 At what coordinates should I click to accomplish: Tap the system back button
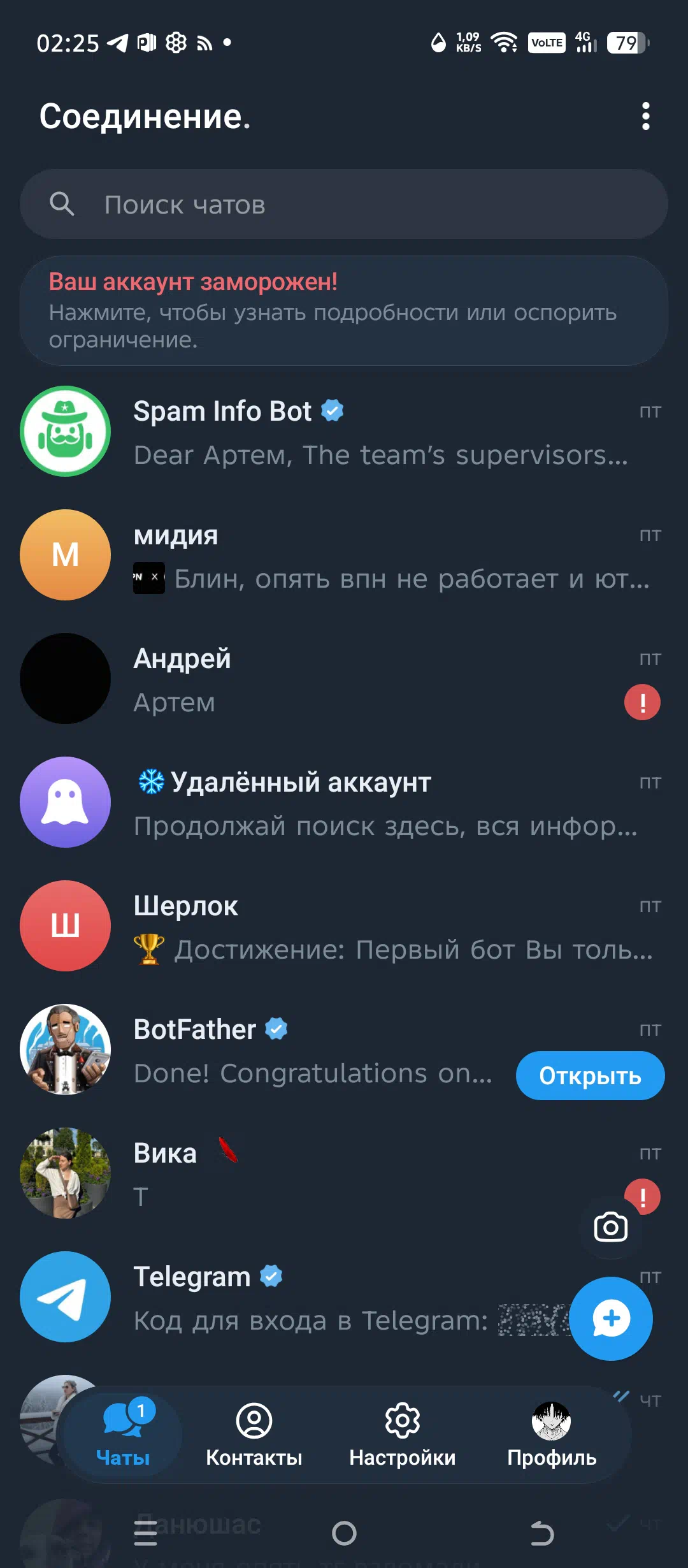pyautogui.click(x=542, y=1533)
